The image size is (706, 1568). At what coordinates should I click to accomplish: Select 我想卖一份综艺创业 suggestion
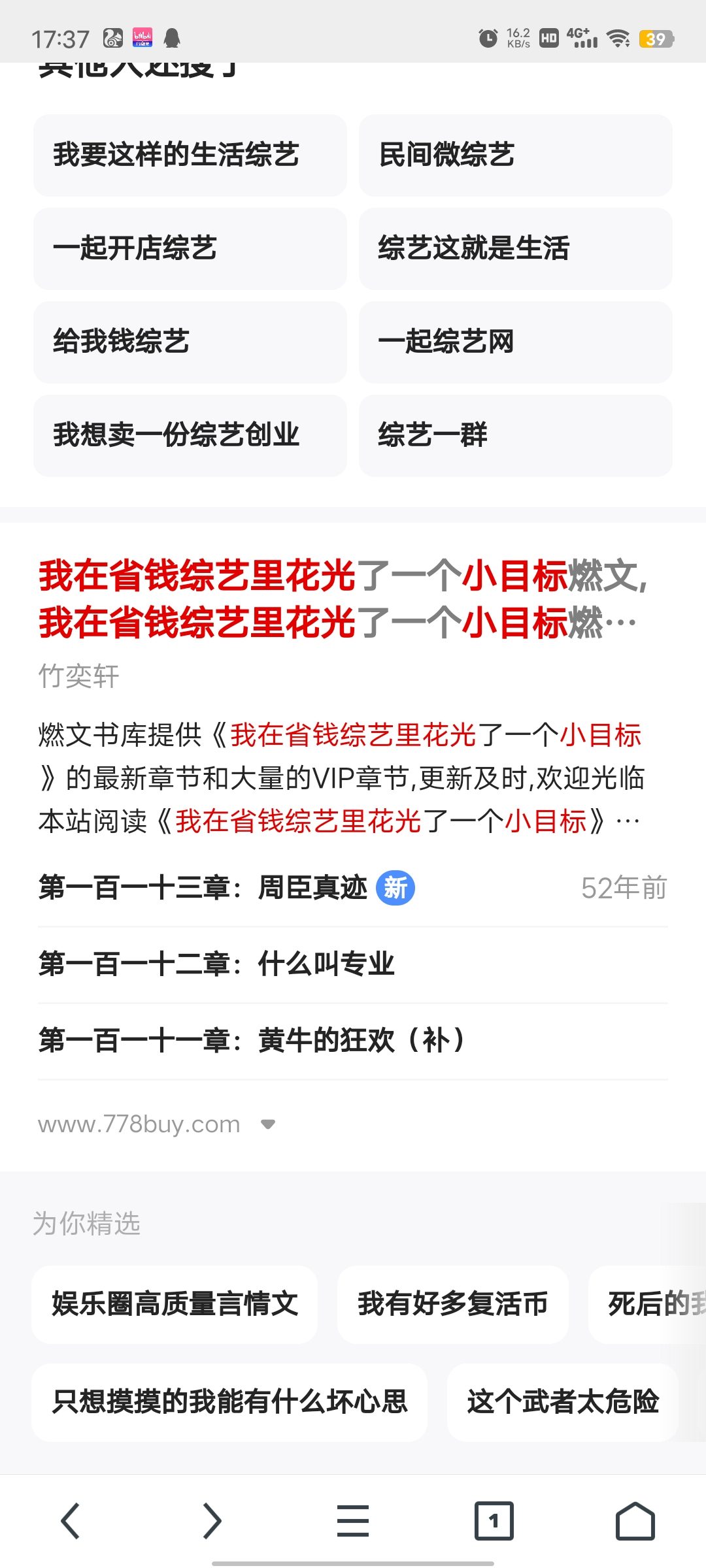[x=190, y=436]
